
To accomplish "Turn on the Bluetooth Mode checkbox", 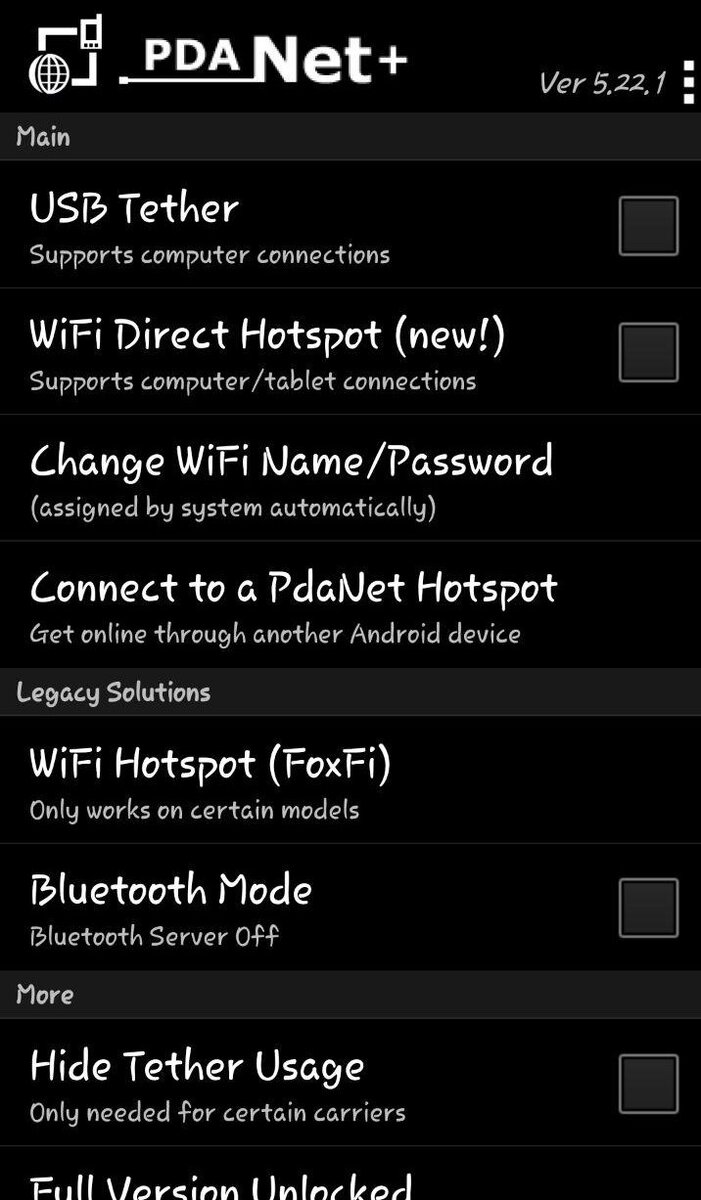I will point(648,908).
